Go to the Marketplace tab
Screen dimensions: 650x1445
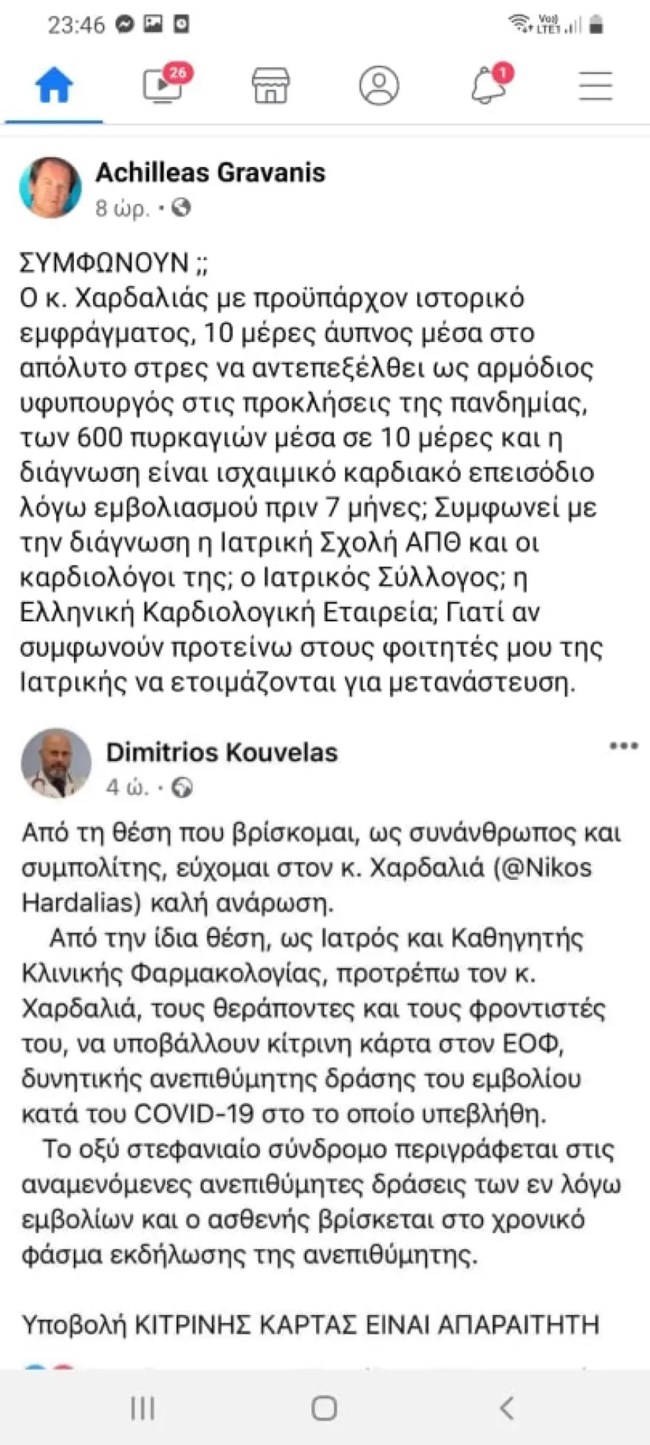click(270, 87)
